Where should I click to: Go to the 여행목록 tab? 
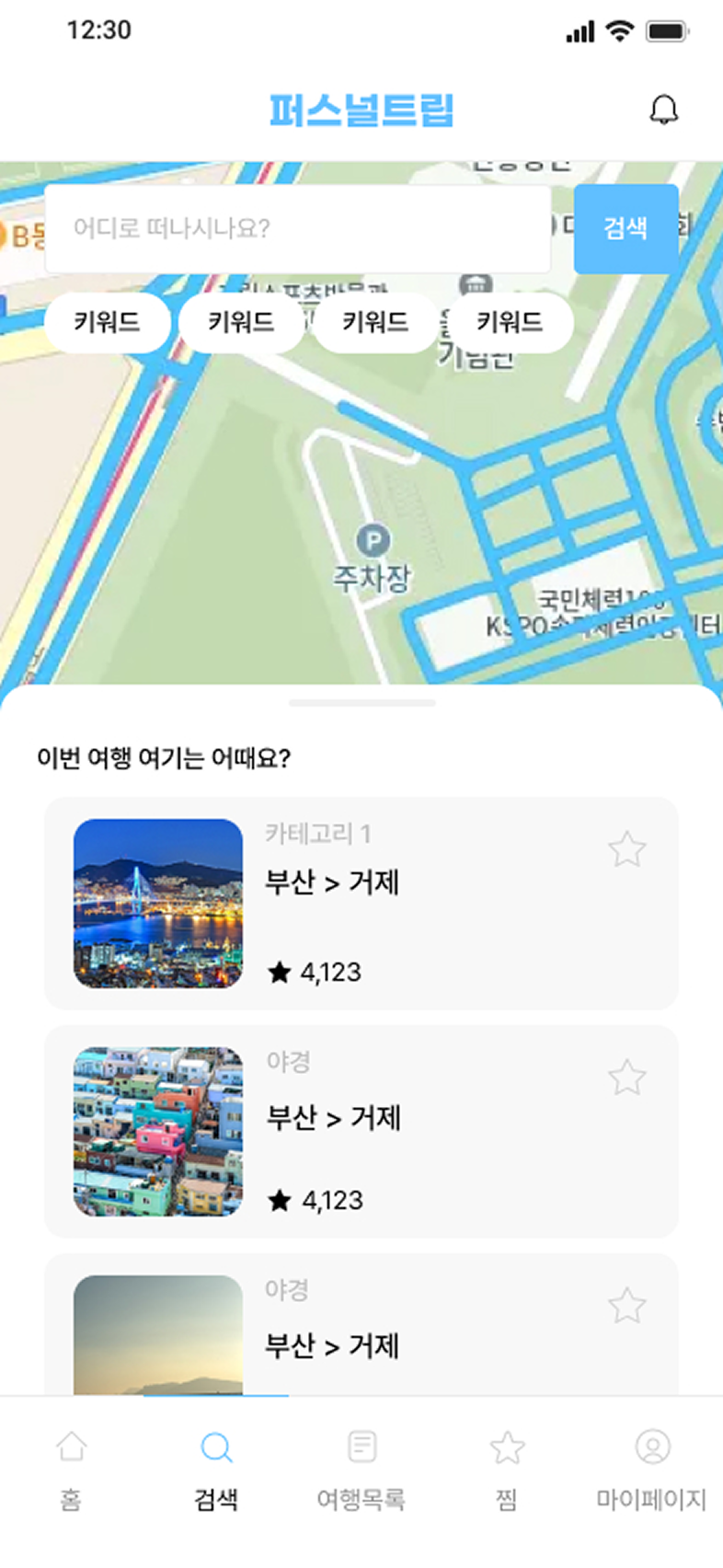pos(361,1469)
